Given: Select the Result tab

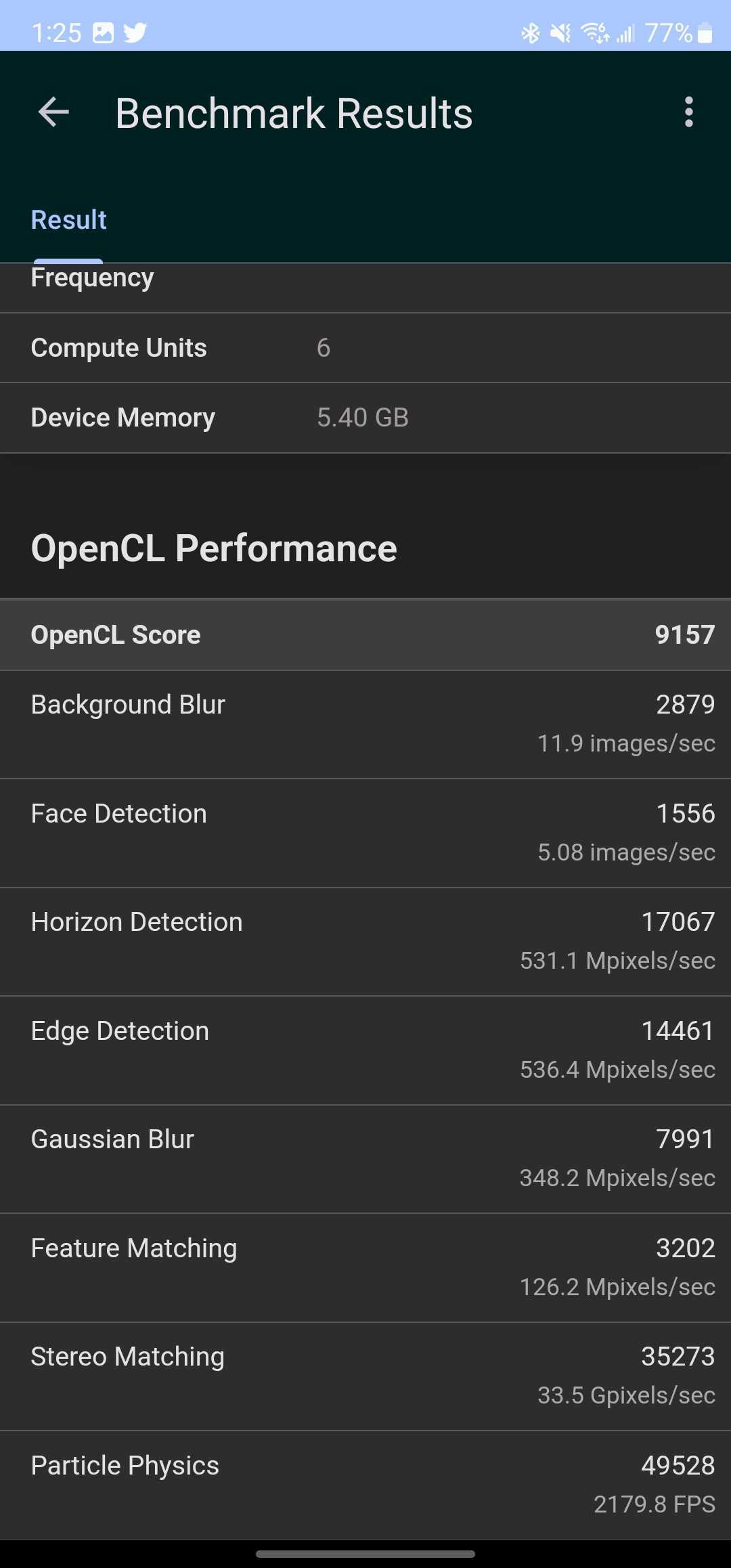Looking at the screenshot, I should tap(69, 220).
